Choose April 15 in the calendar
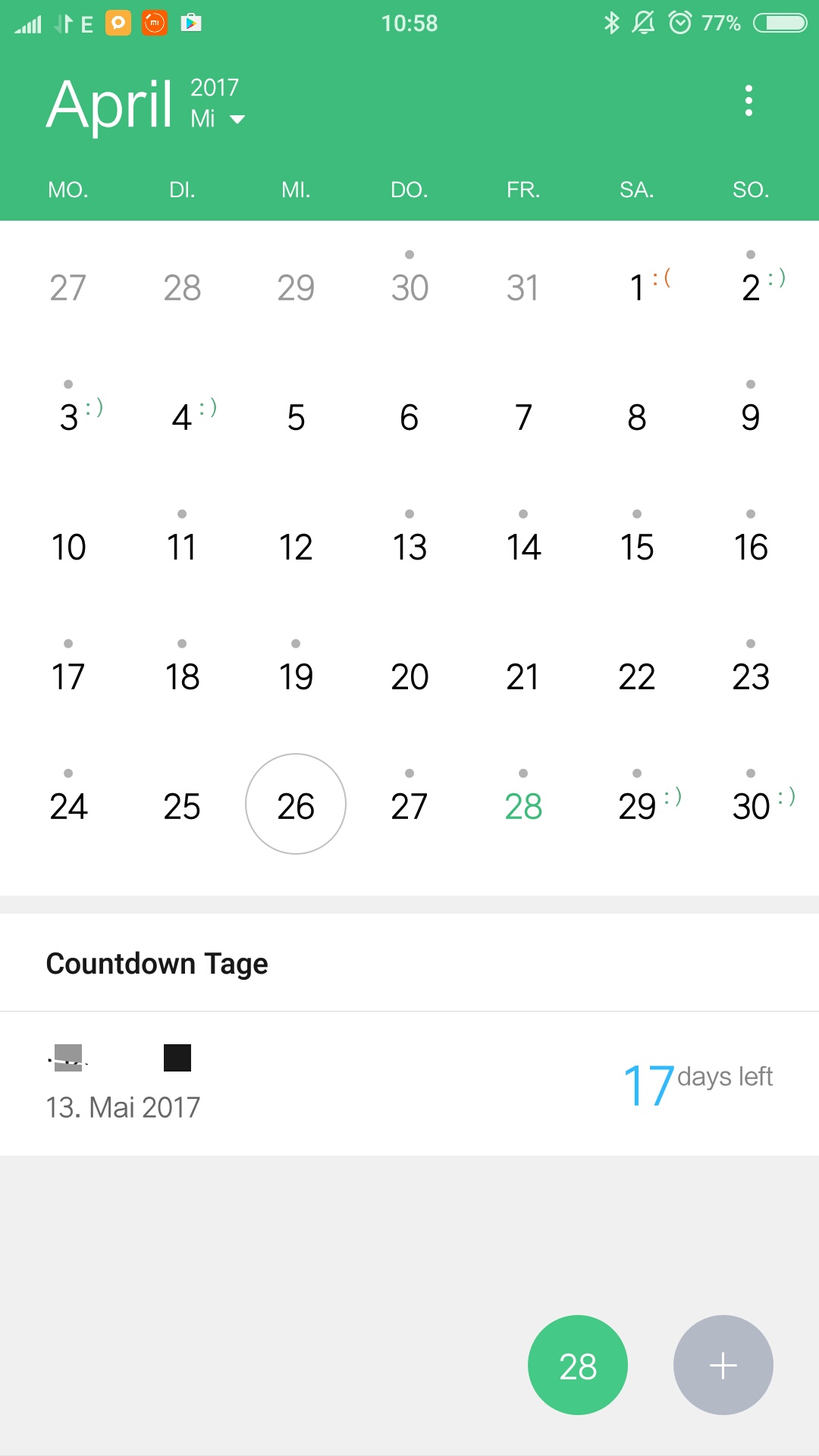 pyautogui.click(x=637, y=547)
